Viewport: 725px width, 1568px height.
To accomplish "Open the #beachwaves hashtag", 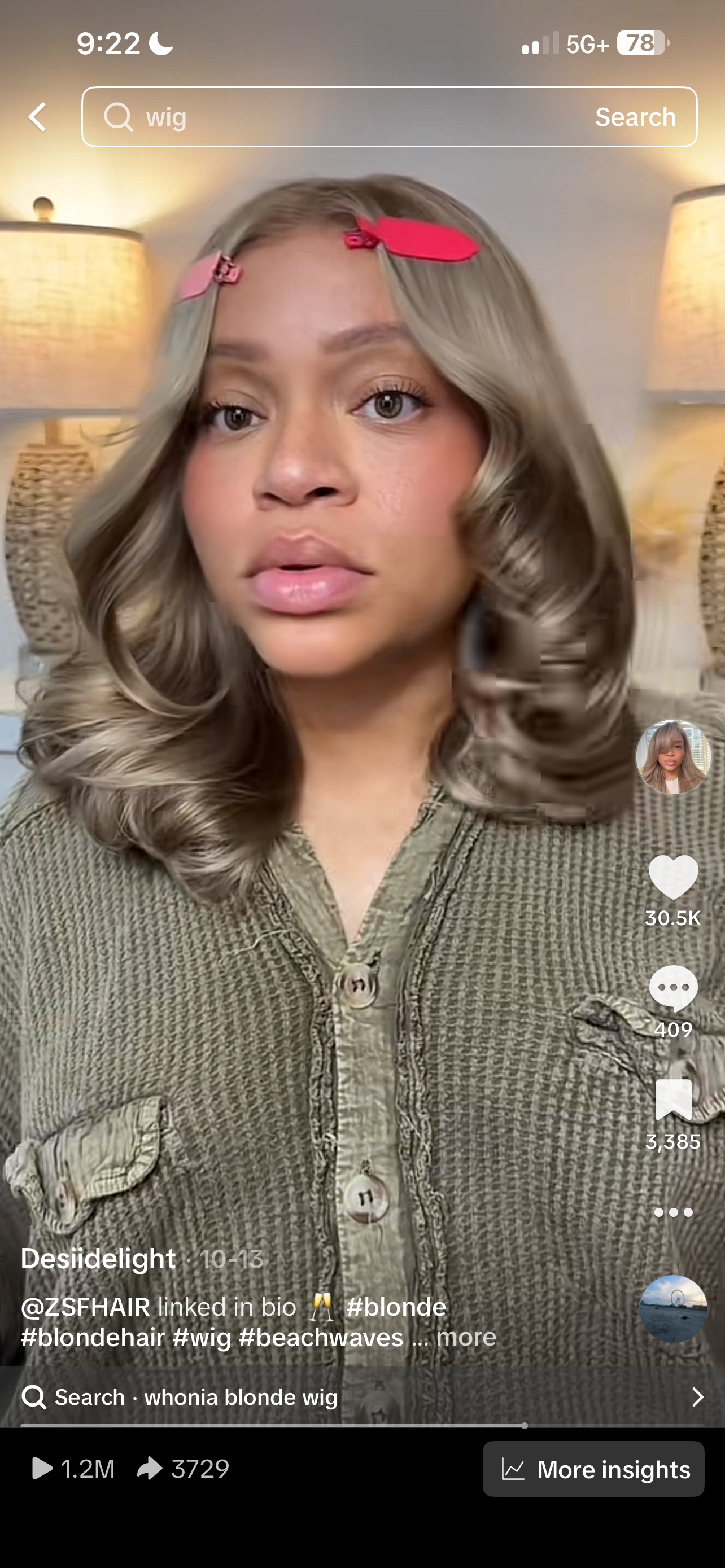I will tap(321, 1337).
